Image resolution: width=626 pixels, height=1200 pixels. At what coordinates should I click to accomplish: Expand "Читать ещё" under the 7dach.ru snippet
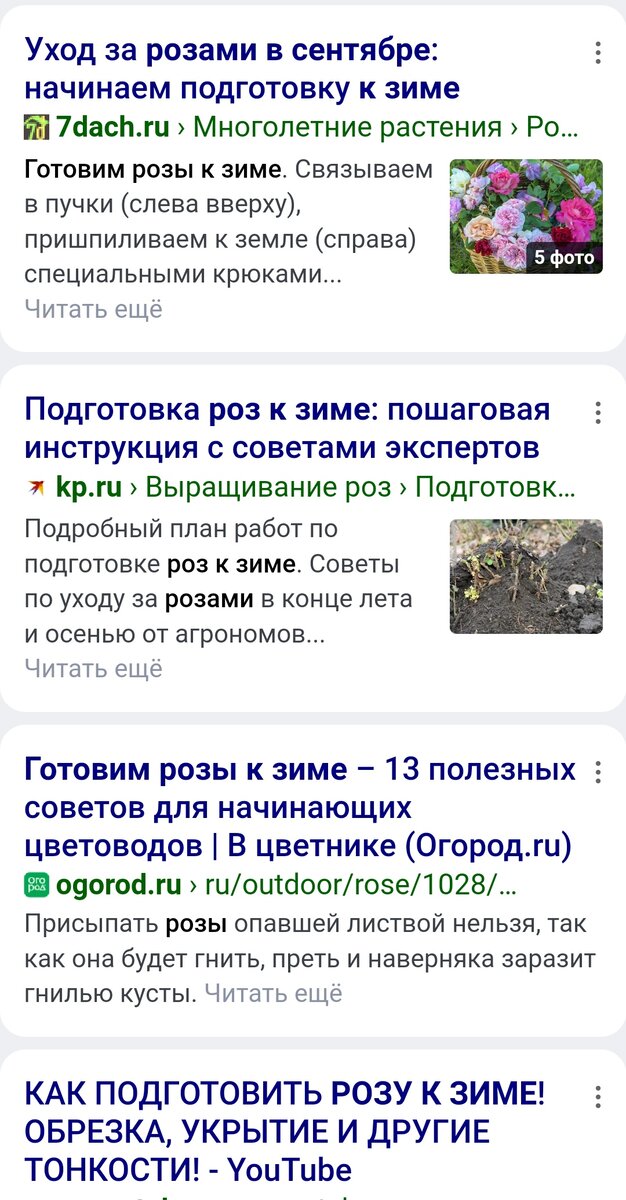pyautogui.click(x=93, y=309)
